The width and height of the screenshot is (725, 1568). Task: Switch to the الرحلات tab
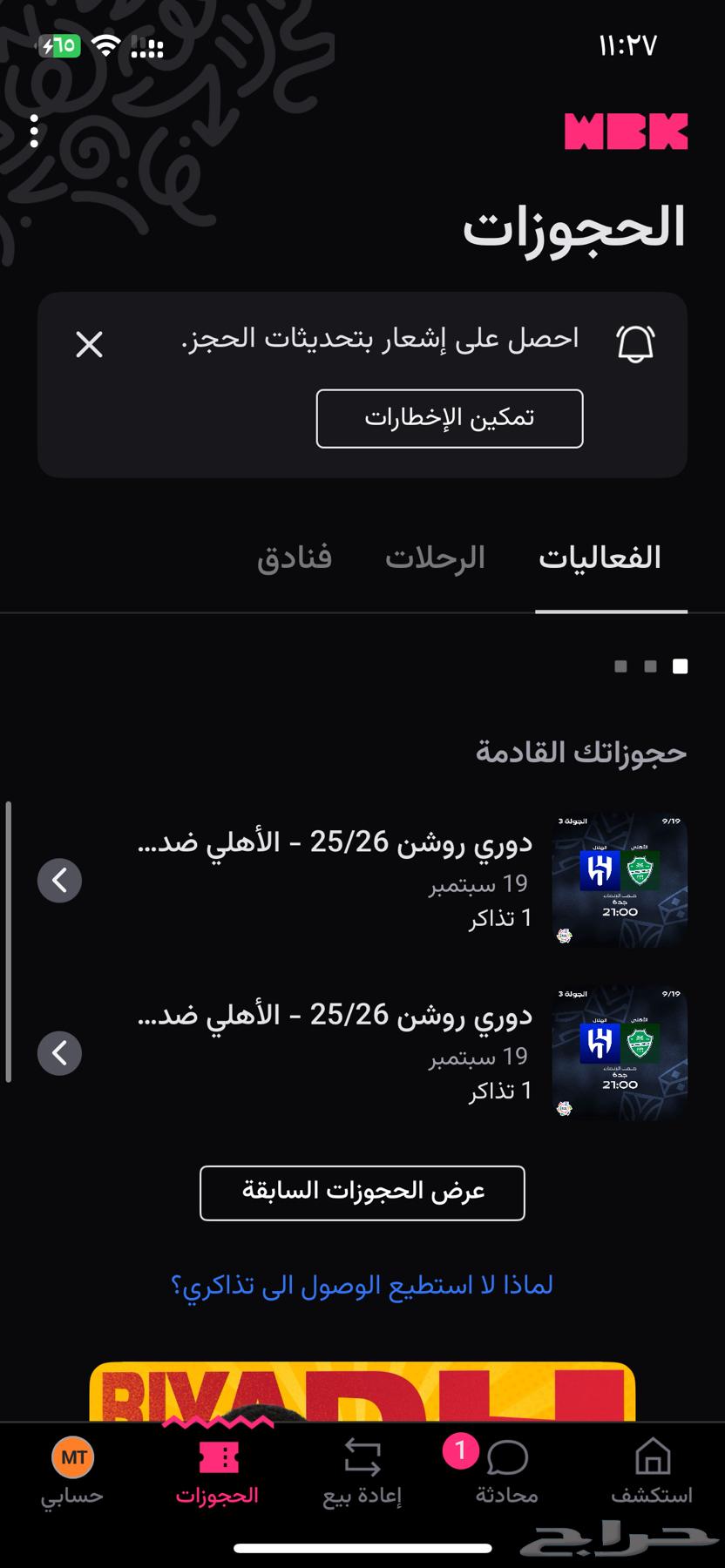coord(435,558)
